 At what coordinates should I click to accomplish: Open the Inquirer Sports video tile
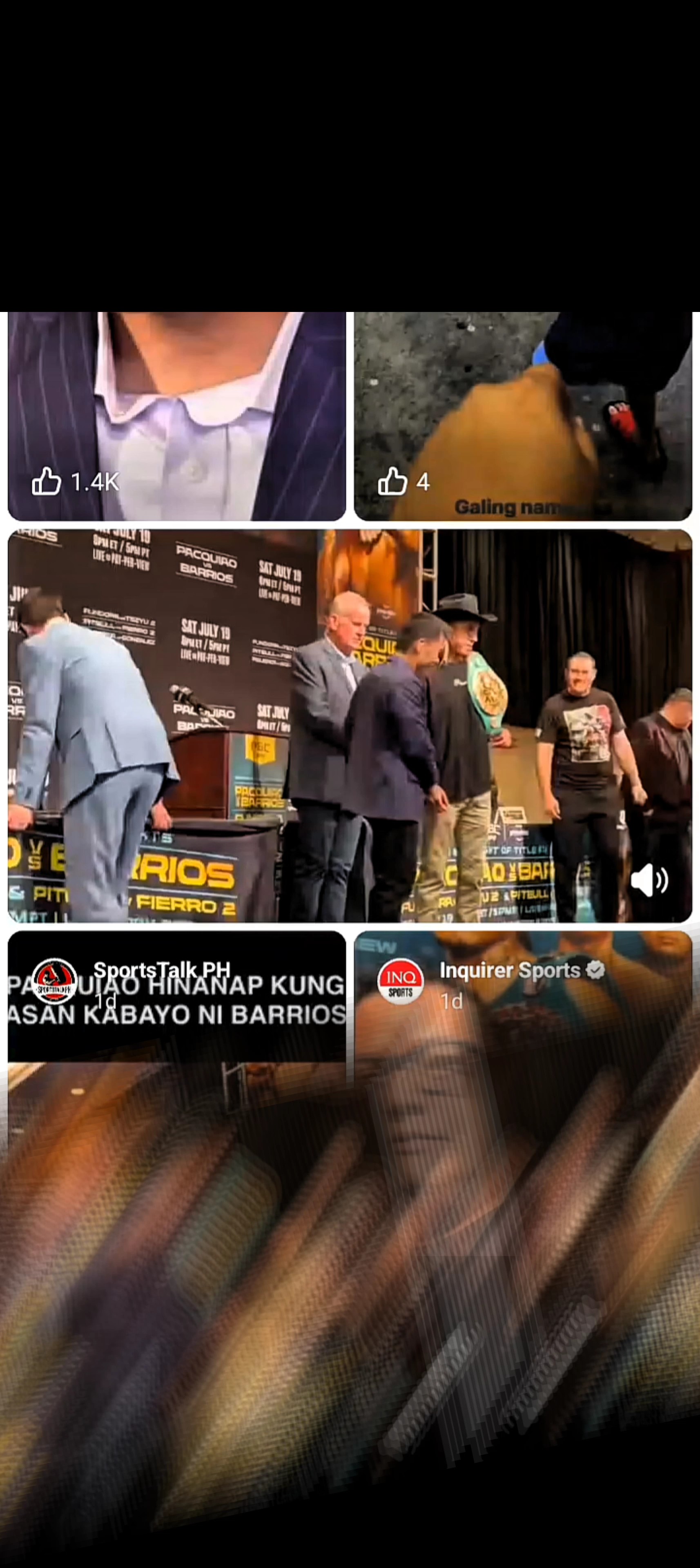coord(523,1035)
